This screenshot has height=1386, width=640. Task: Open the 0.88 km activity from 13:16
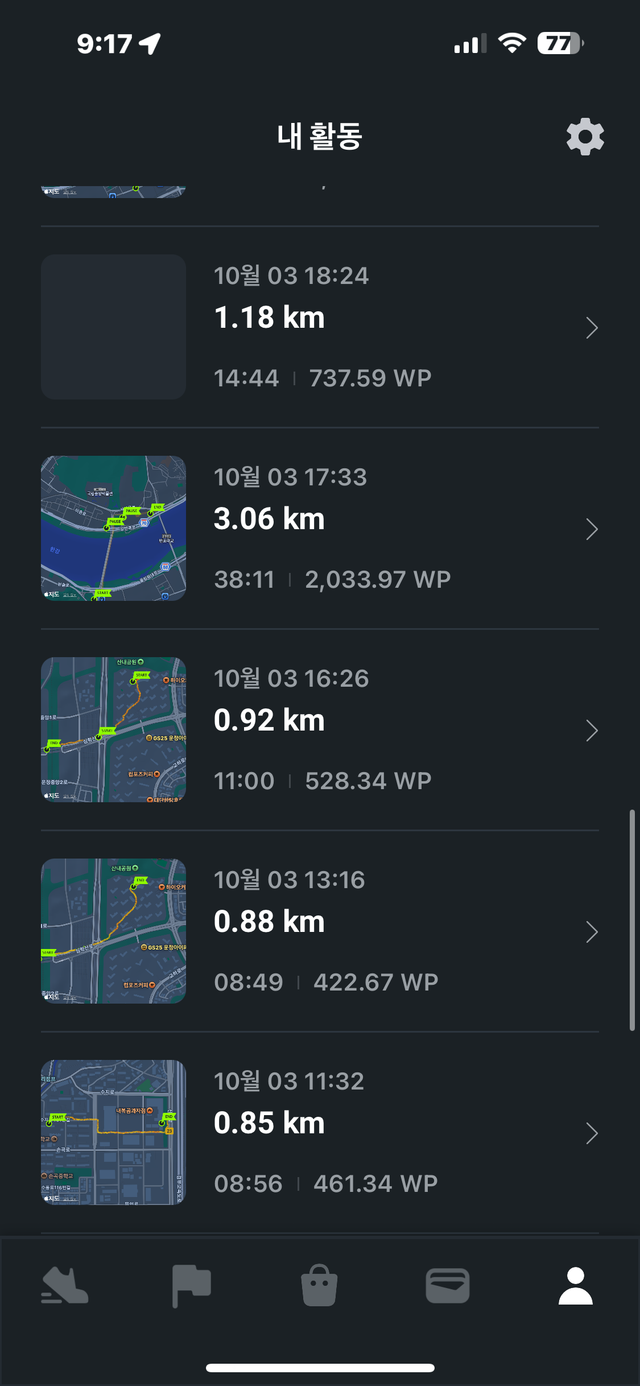point(320,931)
